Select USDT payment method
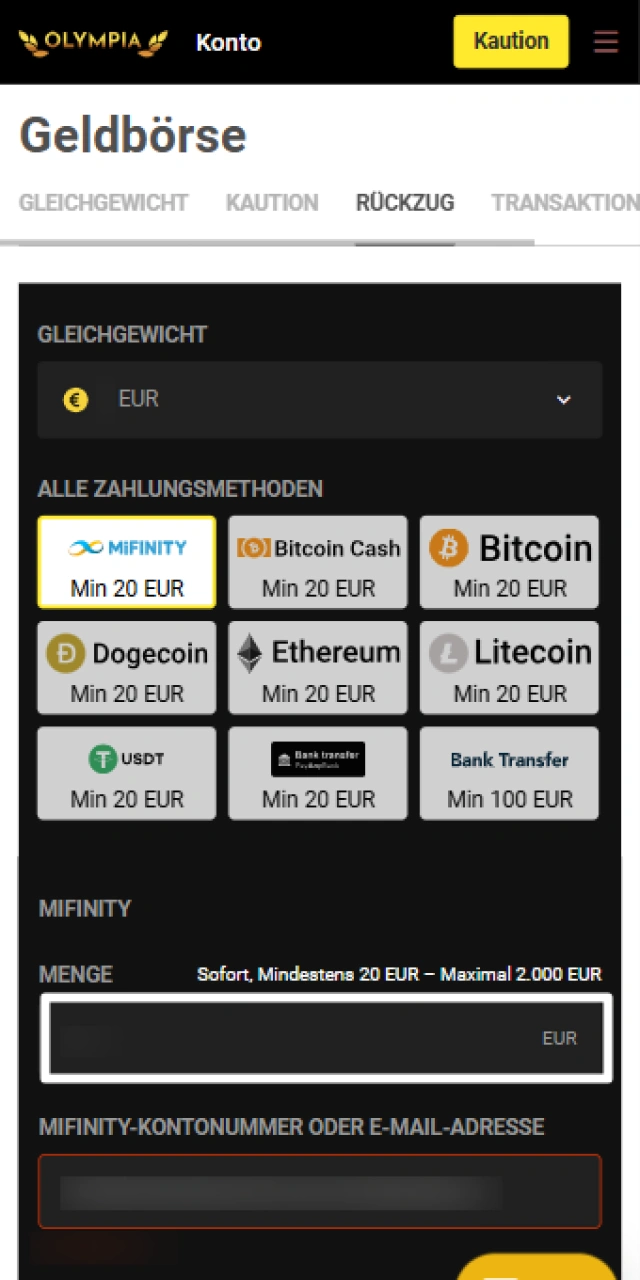This screenshot has width=640, height=1280. point(127,773)
